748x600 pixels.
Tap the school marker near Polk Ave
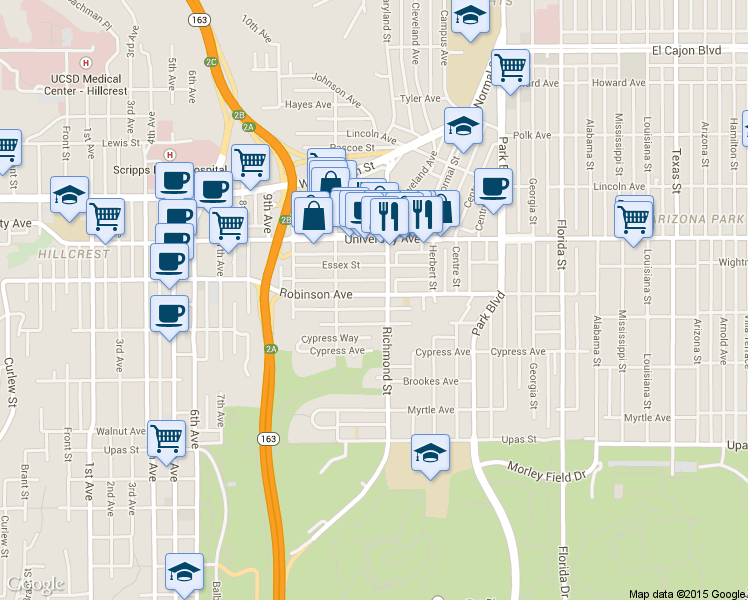point(462,126)
